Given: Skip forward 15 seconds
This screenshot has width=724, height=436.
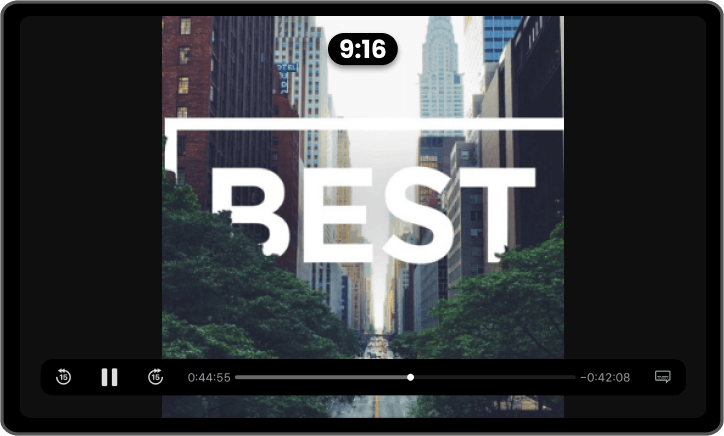Looking at the screenshot, I should pyautogui.click(x=155, y=377).
